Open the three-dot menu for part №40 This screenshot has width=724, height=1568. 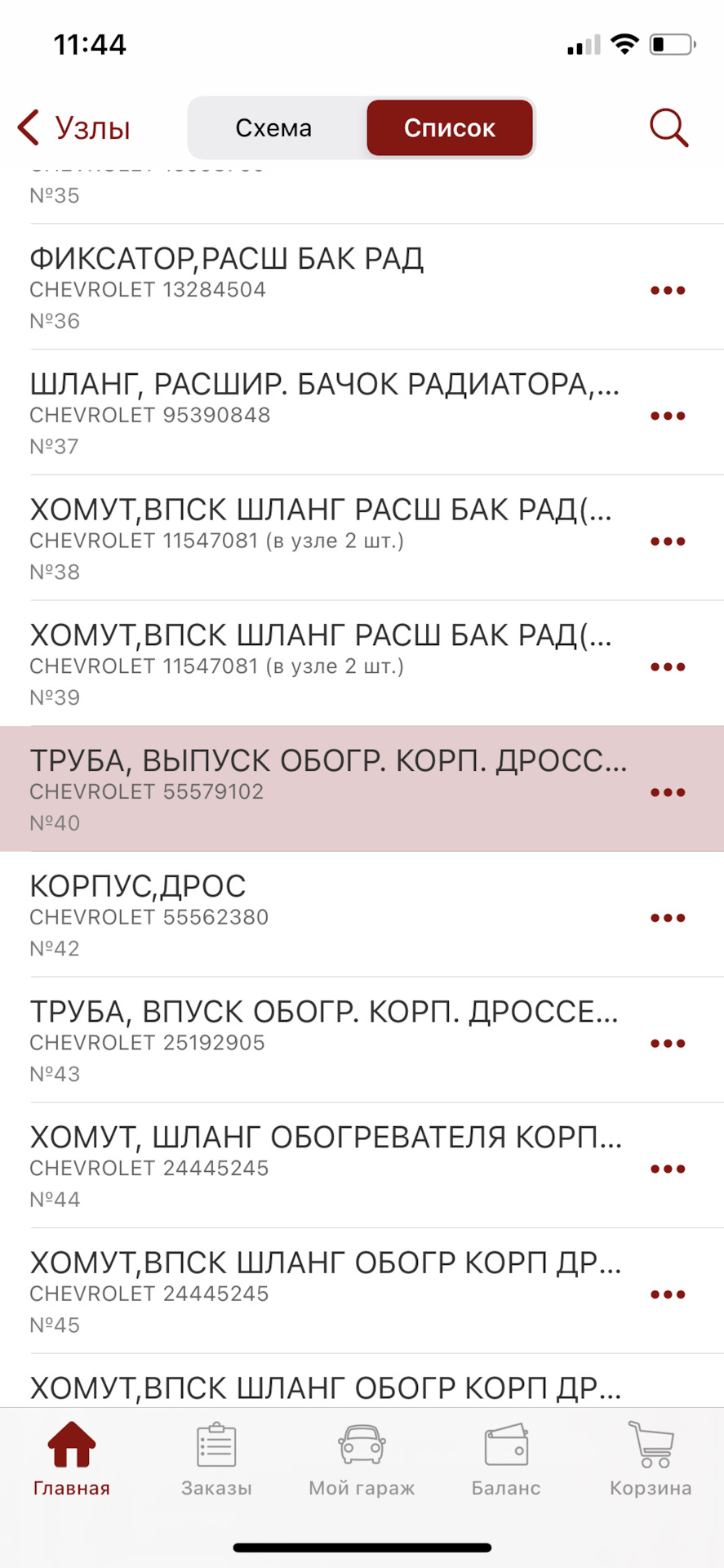(668, 792)
